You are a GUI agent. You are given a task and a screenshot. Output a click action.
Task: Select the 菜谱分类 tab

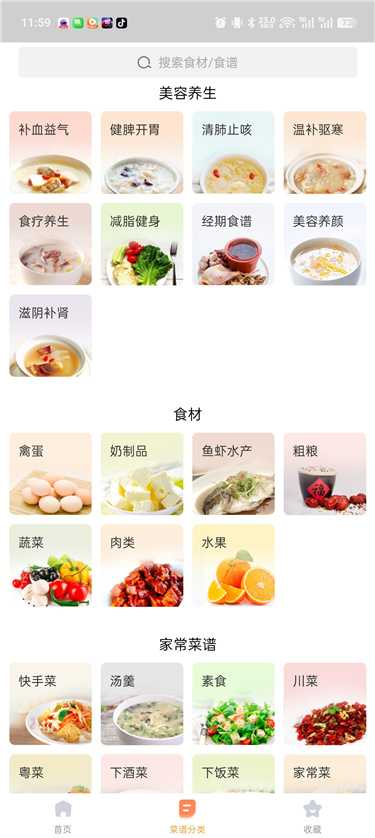click(188, 817)
